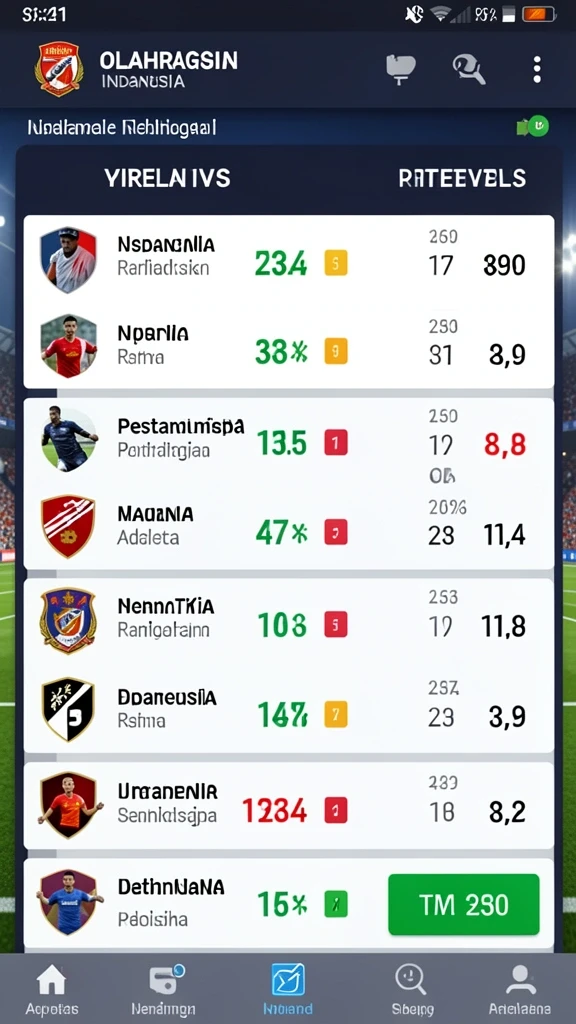Open the Arelaana profile tab

(520, 989)
